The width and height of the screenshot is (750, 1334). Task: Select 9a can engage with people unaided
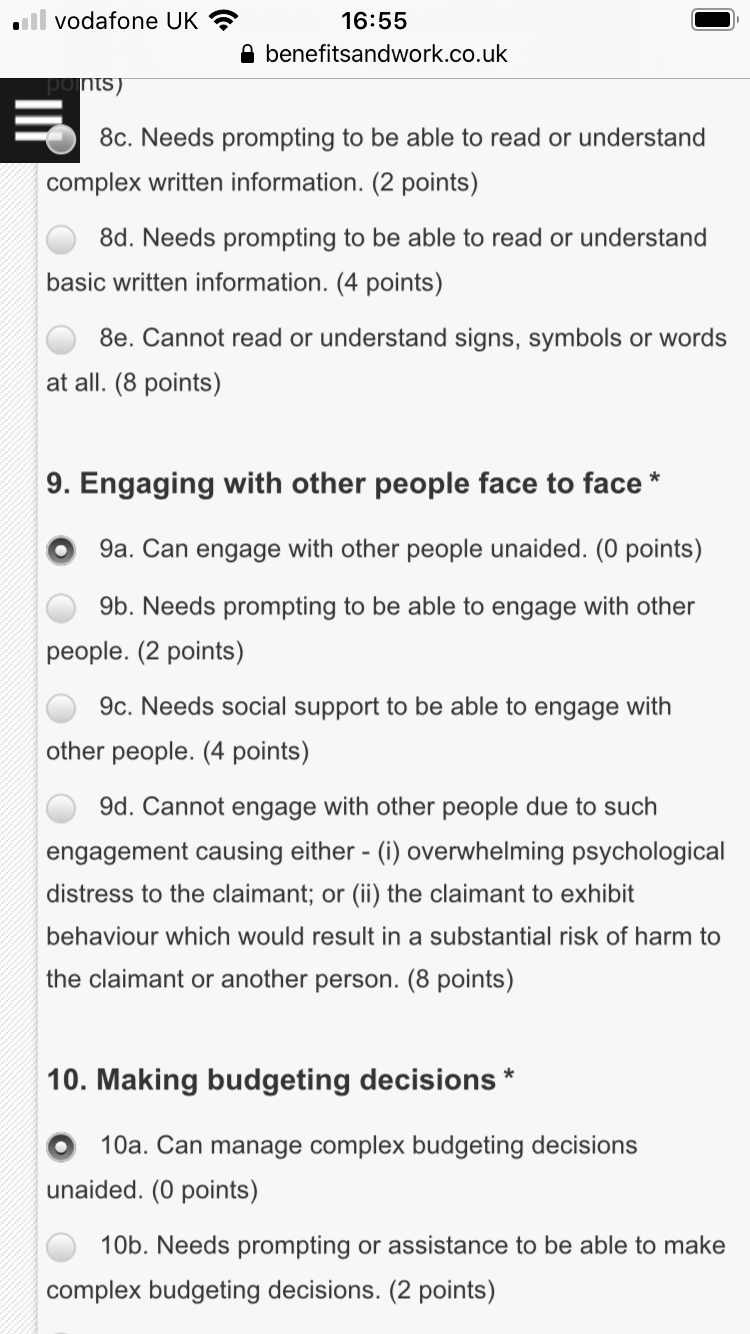pyautogui.click(x=62, y=550)
